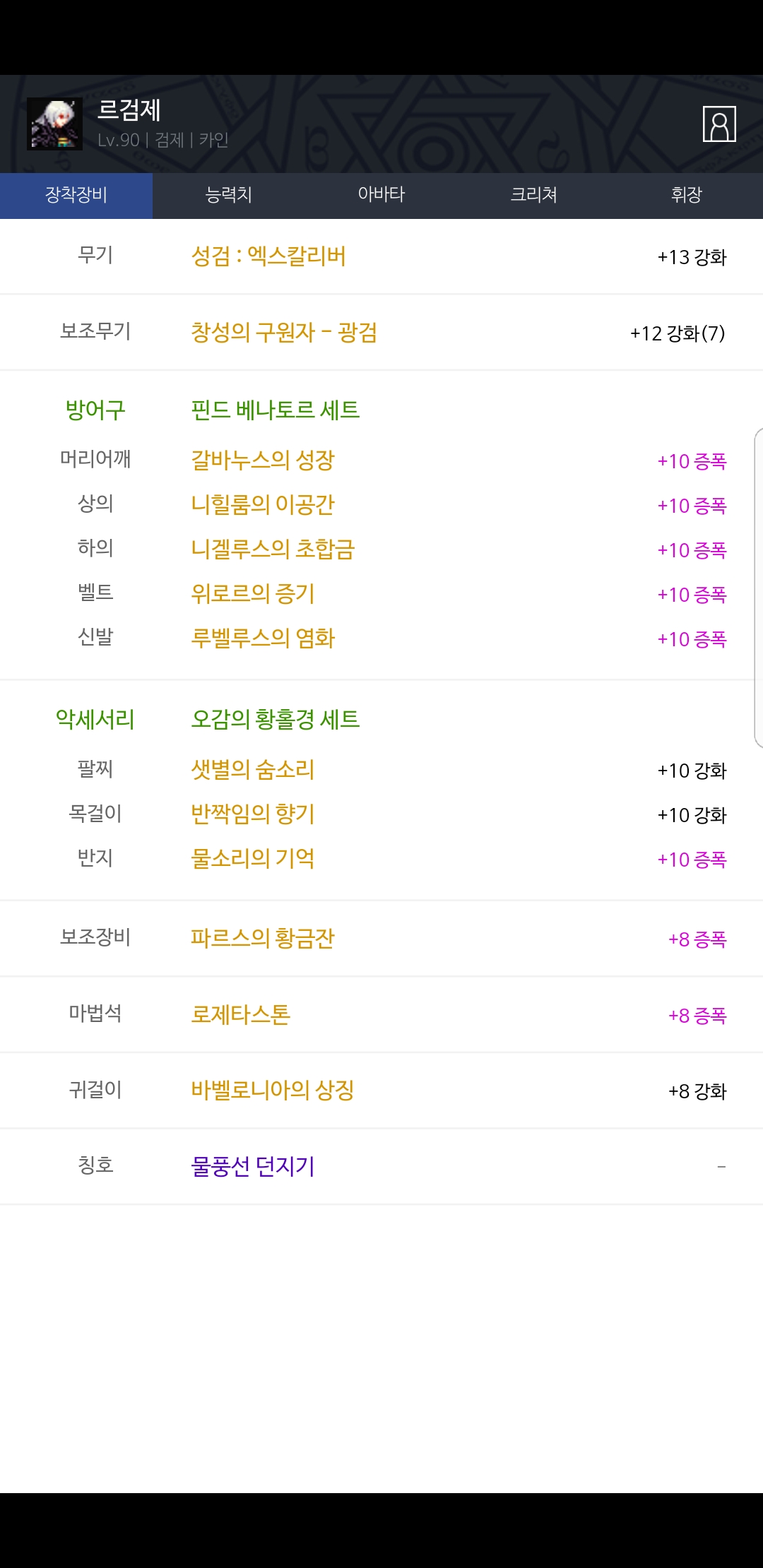Select the 장착장비 tab

[76, 195]
